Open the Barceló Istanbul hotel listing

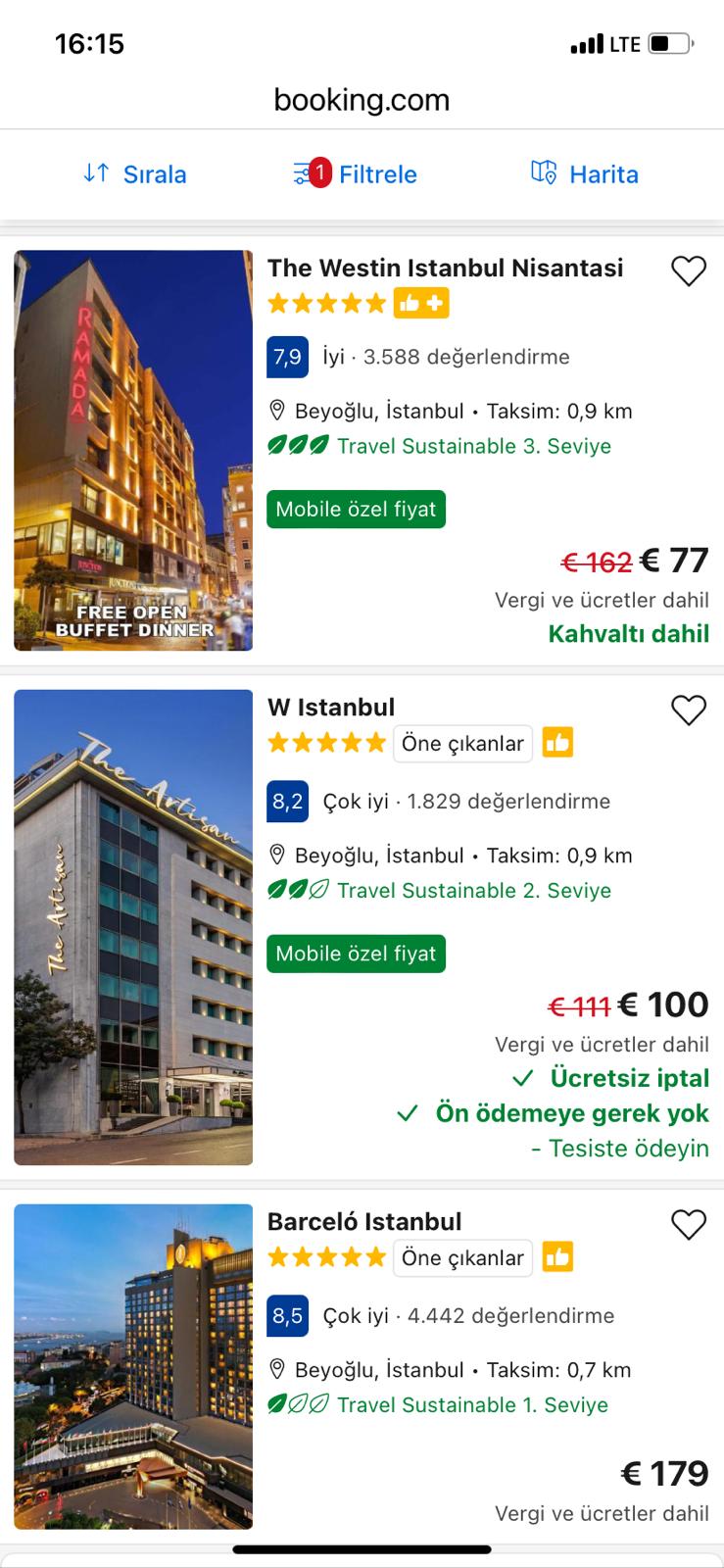[x=364, y=1221]
